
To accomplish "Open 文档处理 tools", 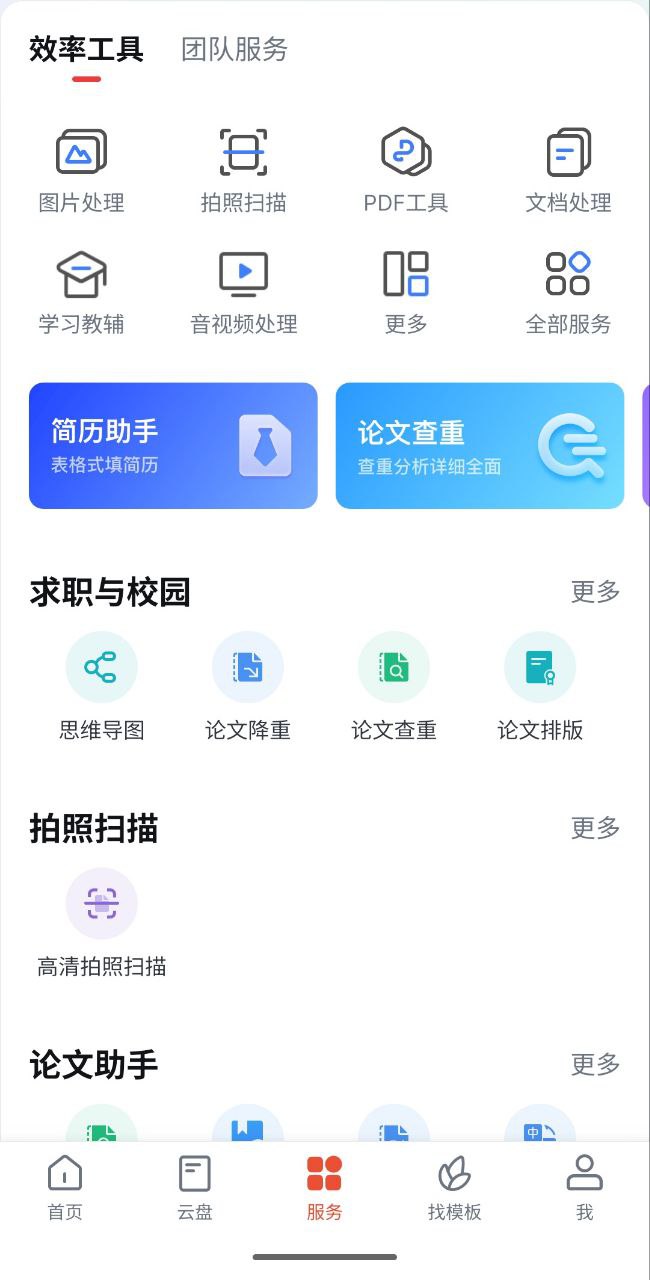I will tap(568, 170).
